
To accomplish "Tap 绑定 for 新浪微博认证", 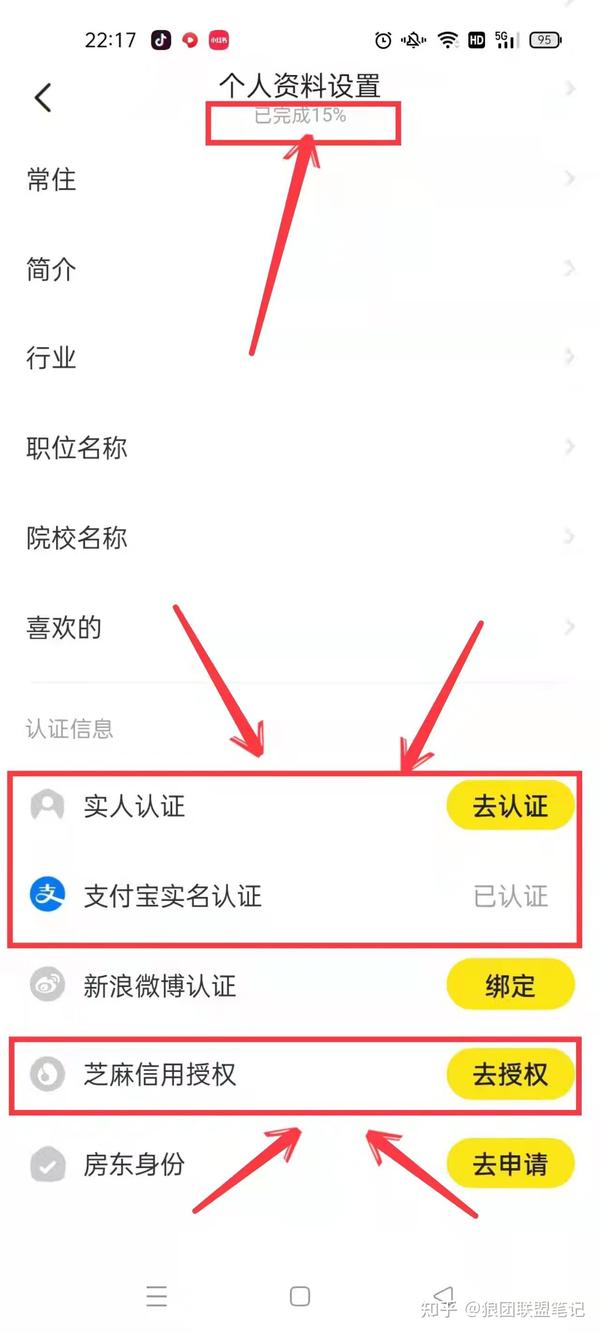I will coord(510,985).
